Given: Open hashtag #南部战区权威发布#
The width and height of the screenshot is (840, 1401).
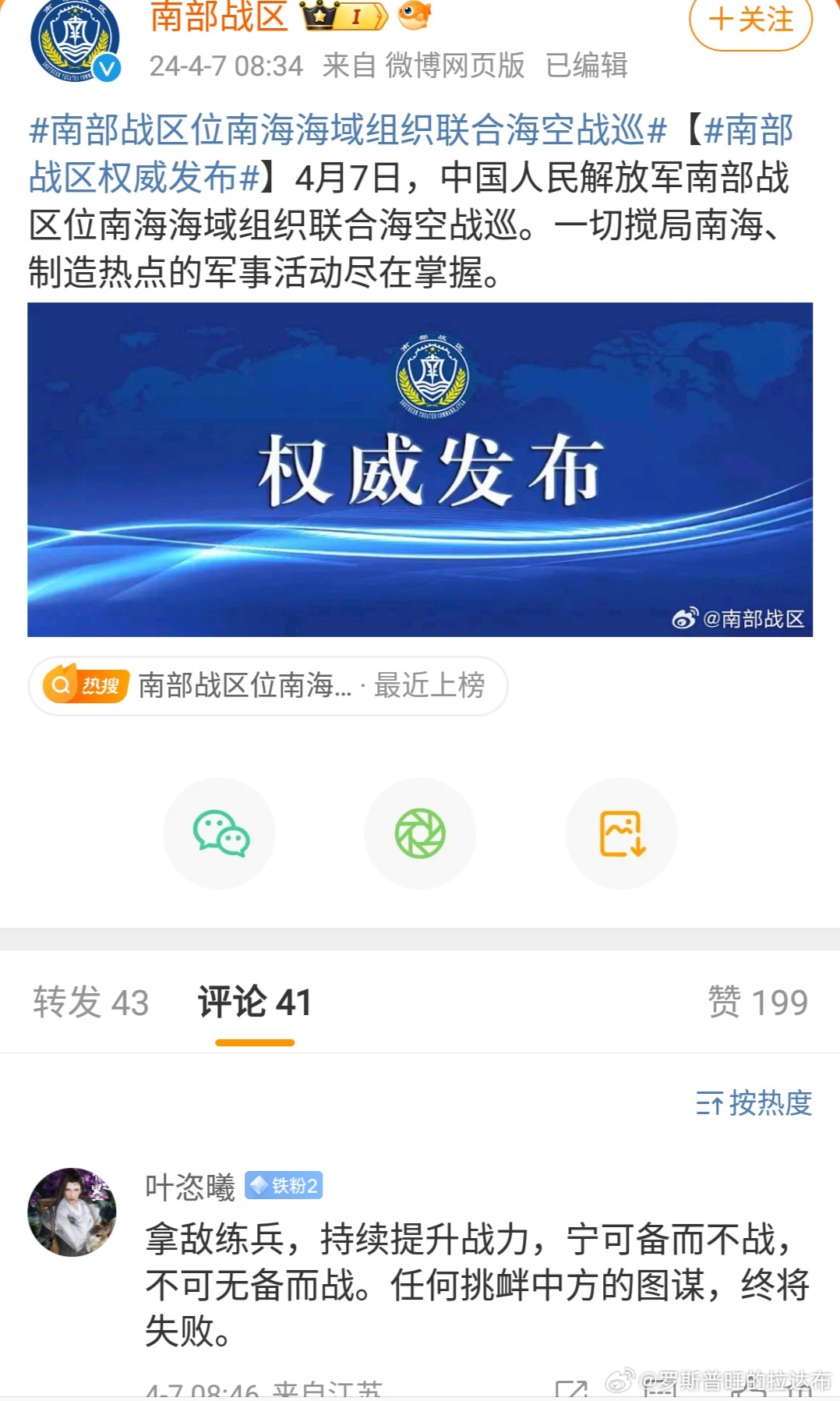Looking at the screenshot, I should coord(143,178).
